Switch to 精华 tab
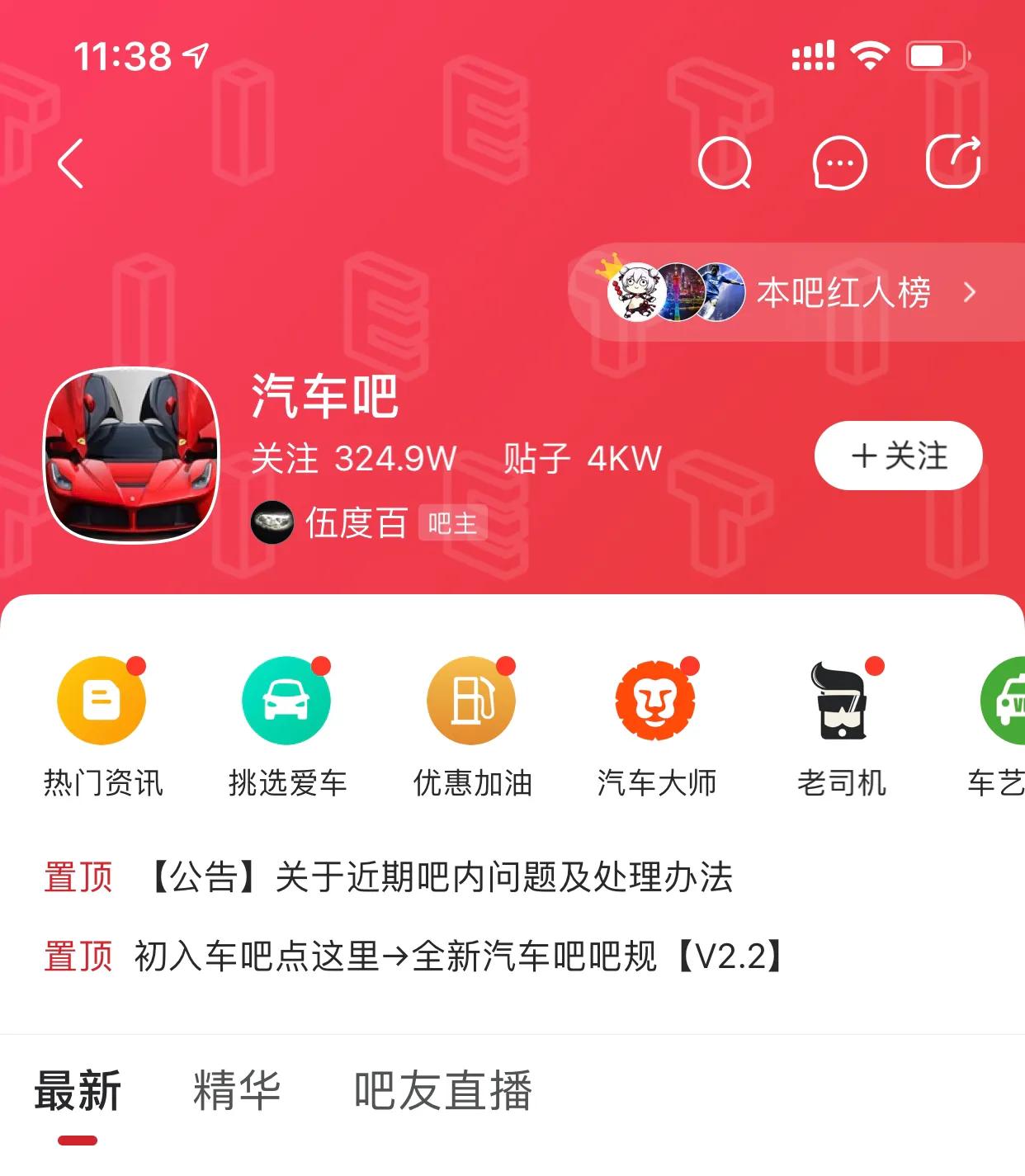The width and height of the screenshot is (1025, 1176). coord(237,1091)
